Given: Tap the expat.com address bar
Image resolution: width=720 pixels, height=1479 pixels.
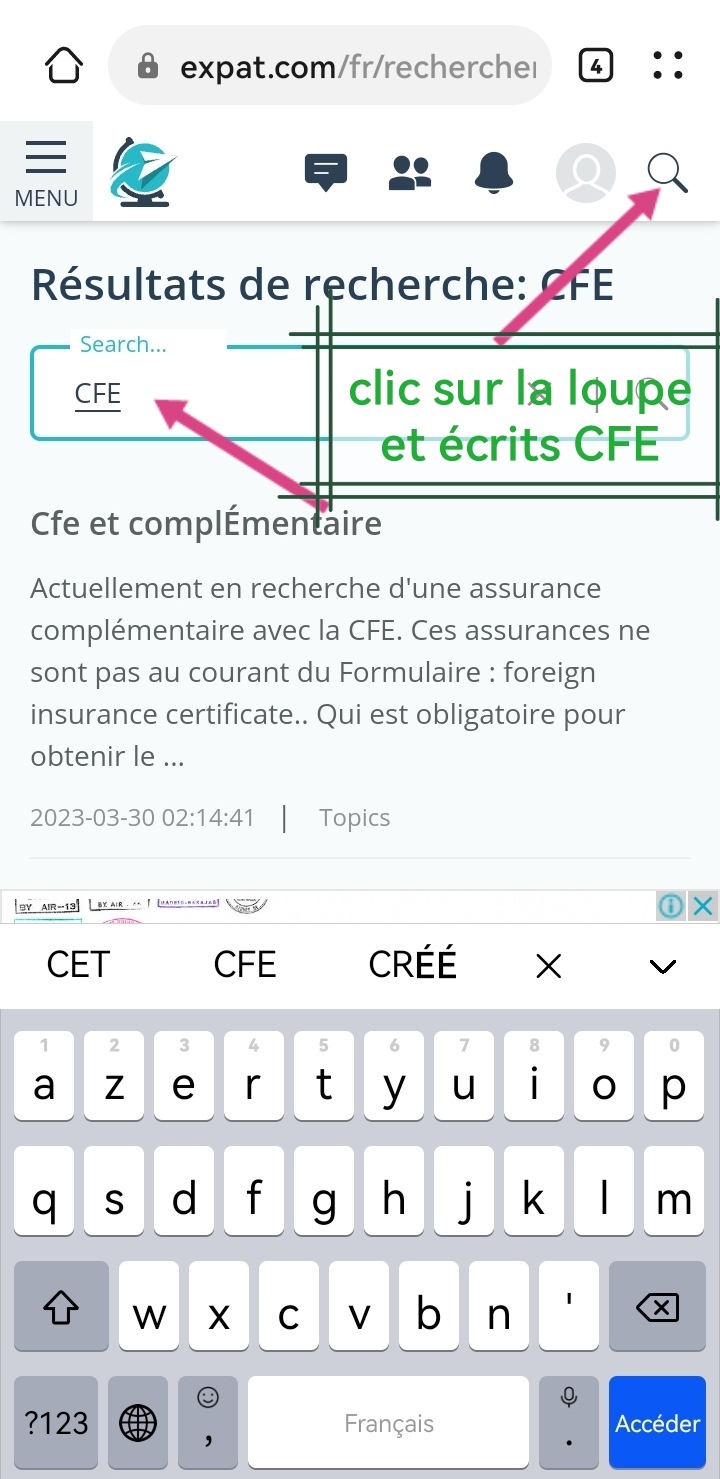Looking at the screenshot, I should [330, 66].
